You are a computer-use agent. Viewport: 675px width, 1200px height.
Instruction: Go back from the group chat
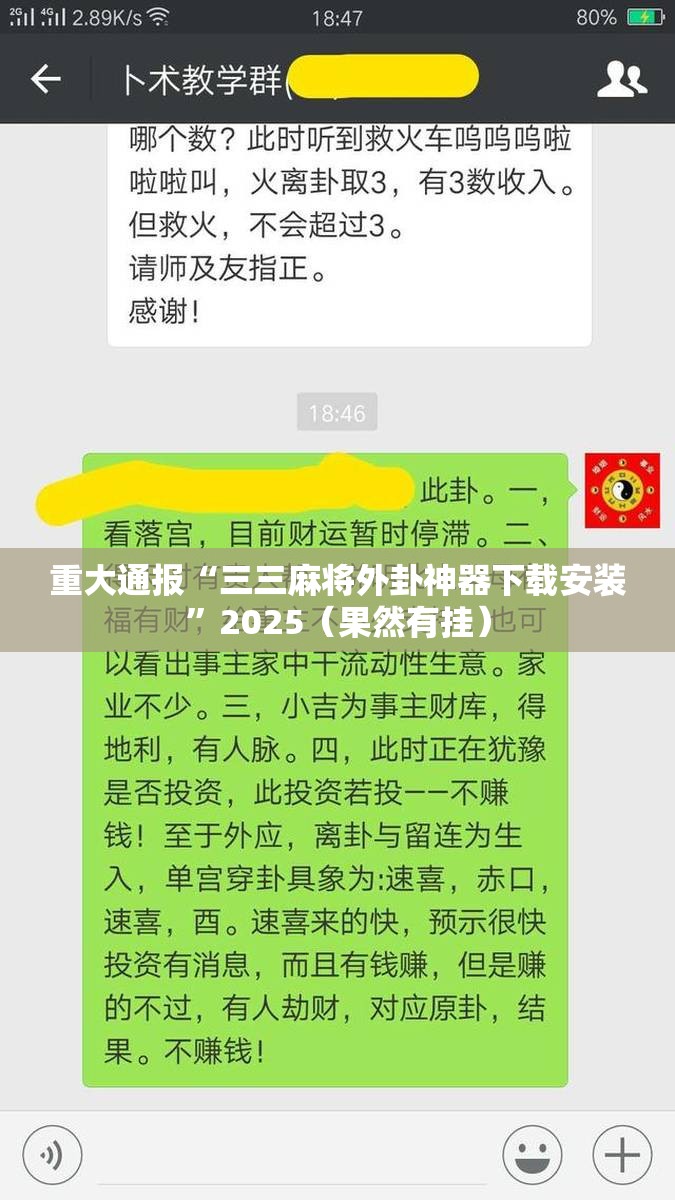pos(45,79)
